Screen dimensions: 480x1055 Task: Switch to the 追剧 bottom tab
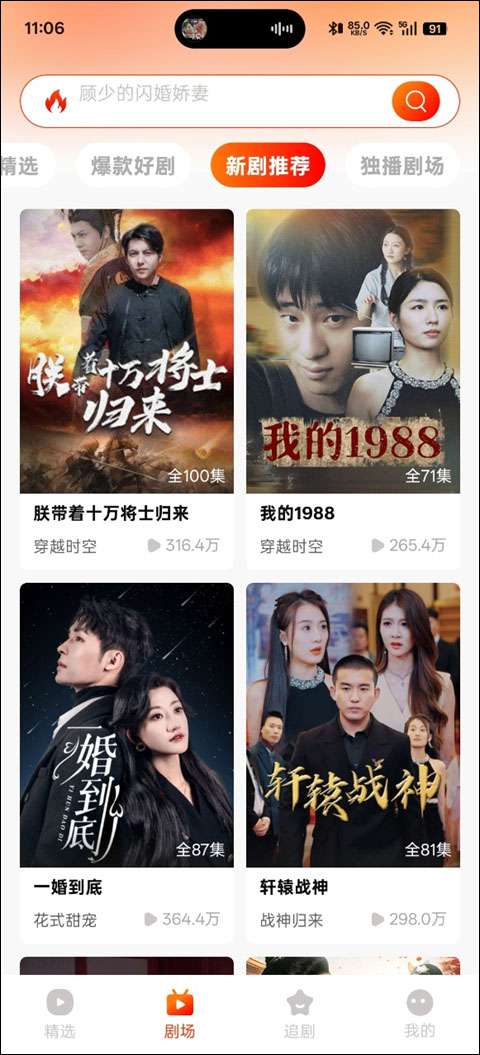click(300, 1014)
